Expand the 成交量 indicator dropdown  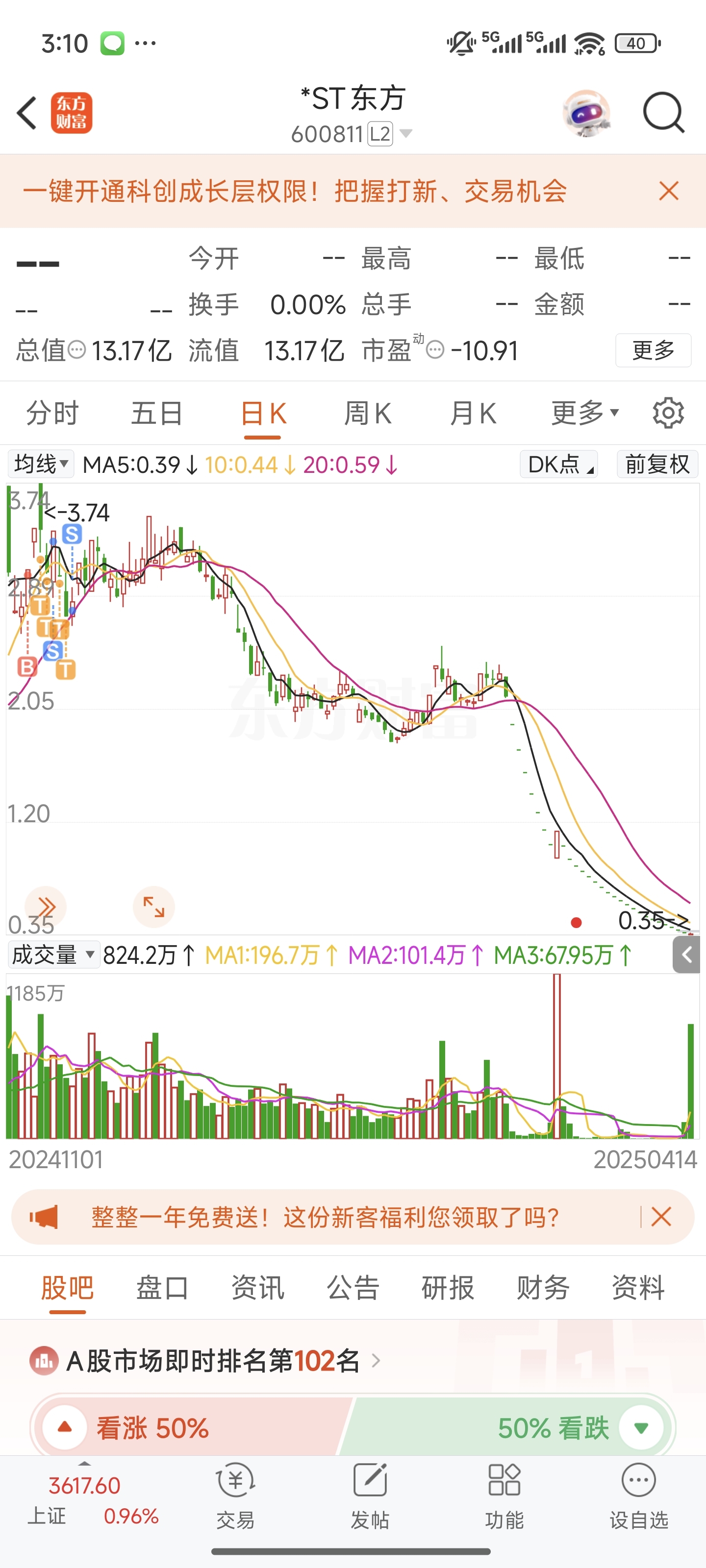click(53, 955)
